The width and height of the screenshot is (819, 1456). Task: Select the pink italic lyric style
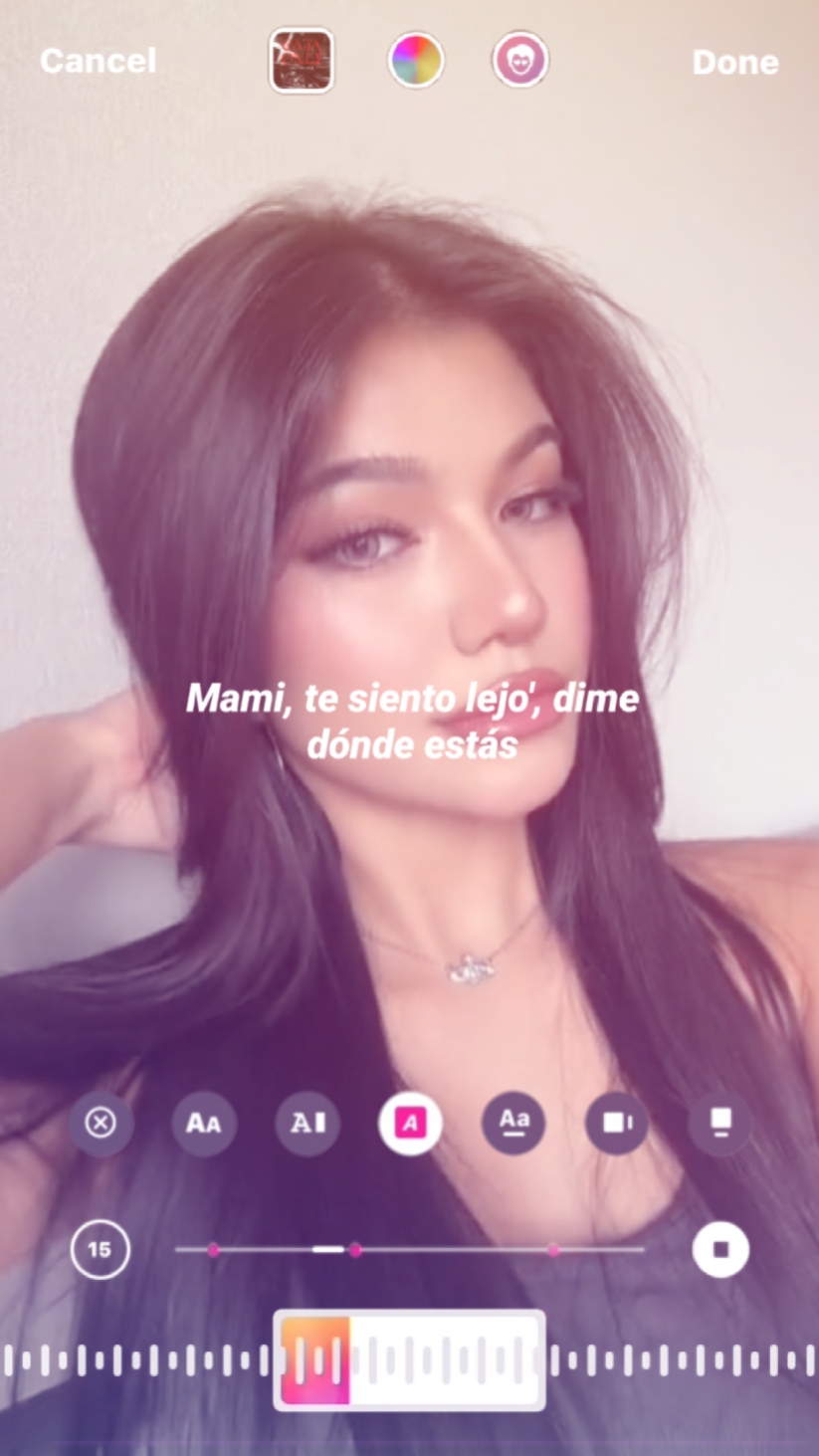point(411,1124)
